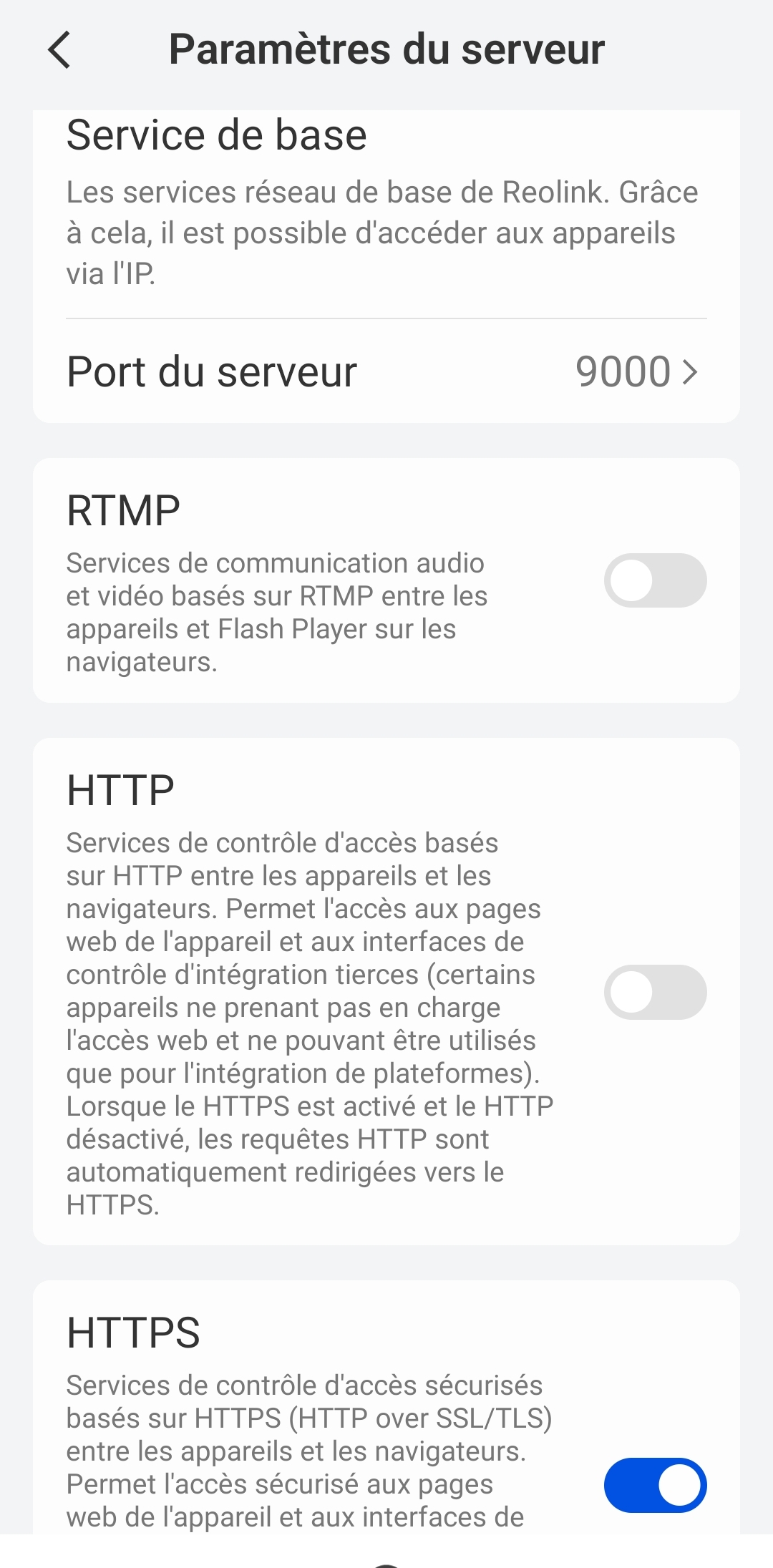
Task: Turn on the HTTP toggle
Action: [x=655, y=992]
